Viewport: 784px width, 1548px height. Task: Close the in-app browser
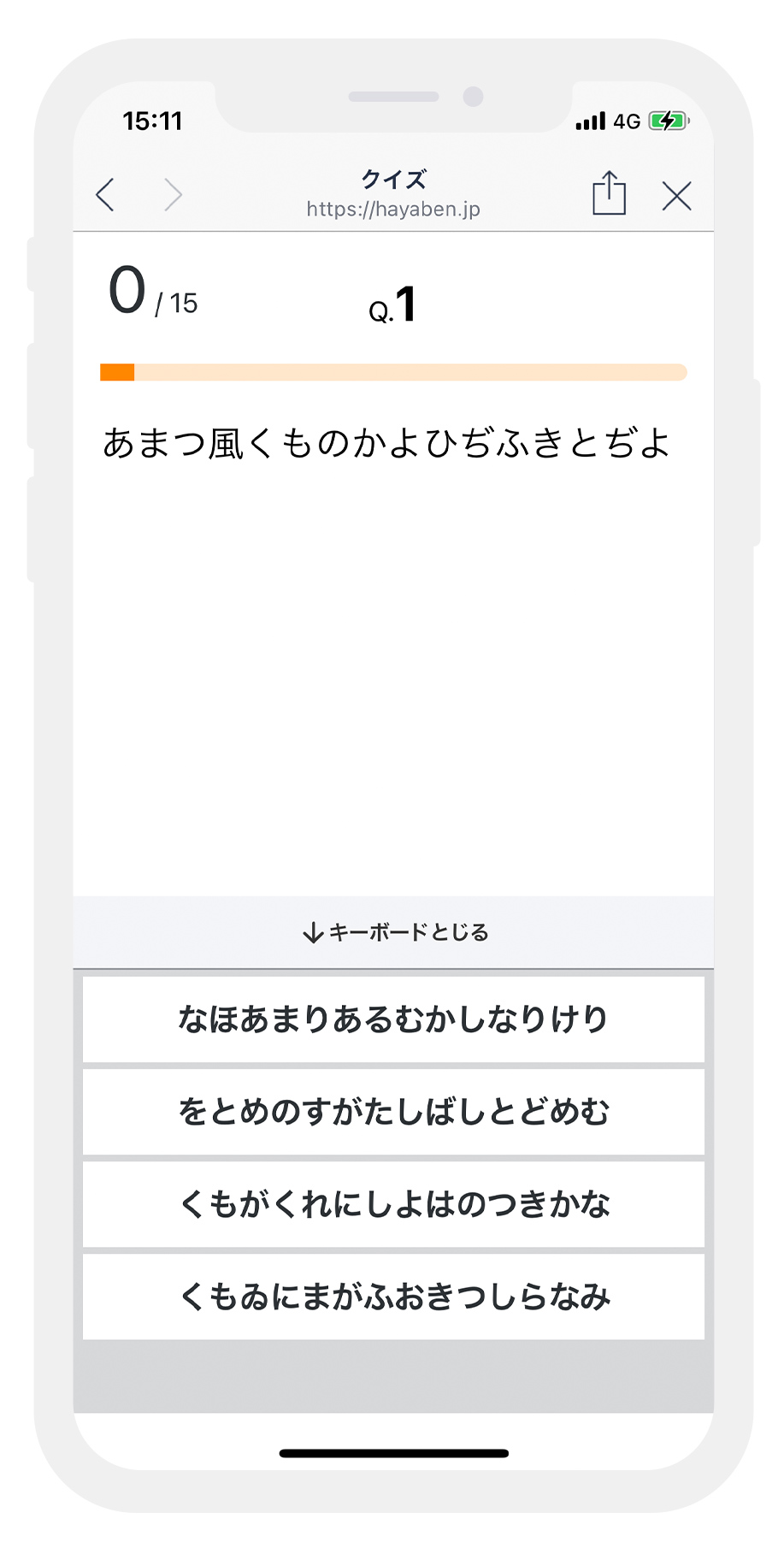pyautogui.click(x=676, y=196)
